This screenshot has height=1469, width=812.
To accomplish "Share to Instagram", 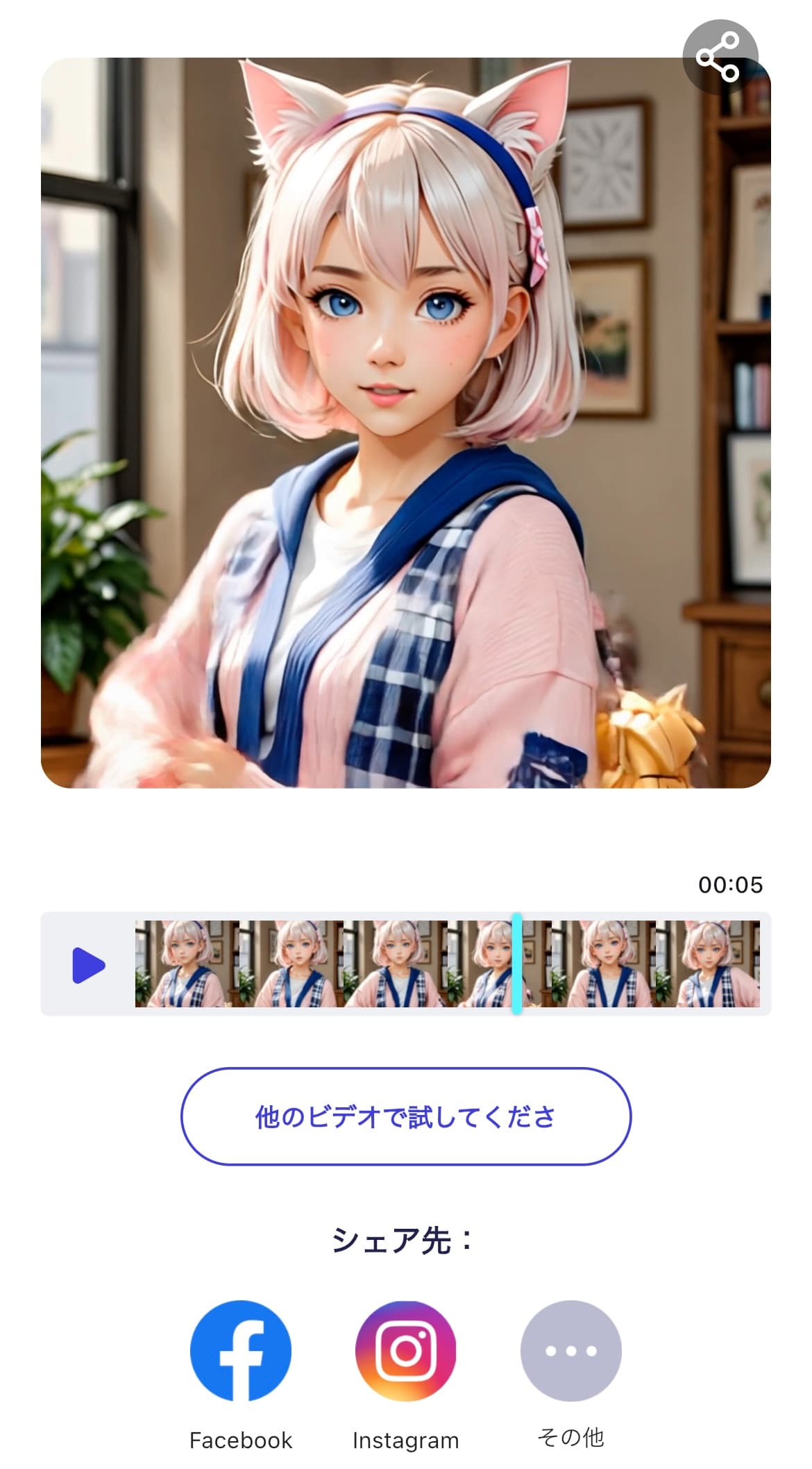I will click(406, 1351).
